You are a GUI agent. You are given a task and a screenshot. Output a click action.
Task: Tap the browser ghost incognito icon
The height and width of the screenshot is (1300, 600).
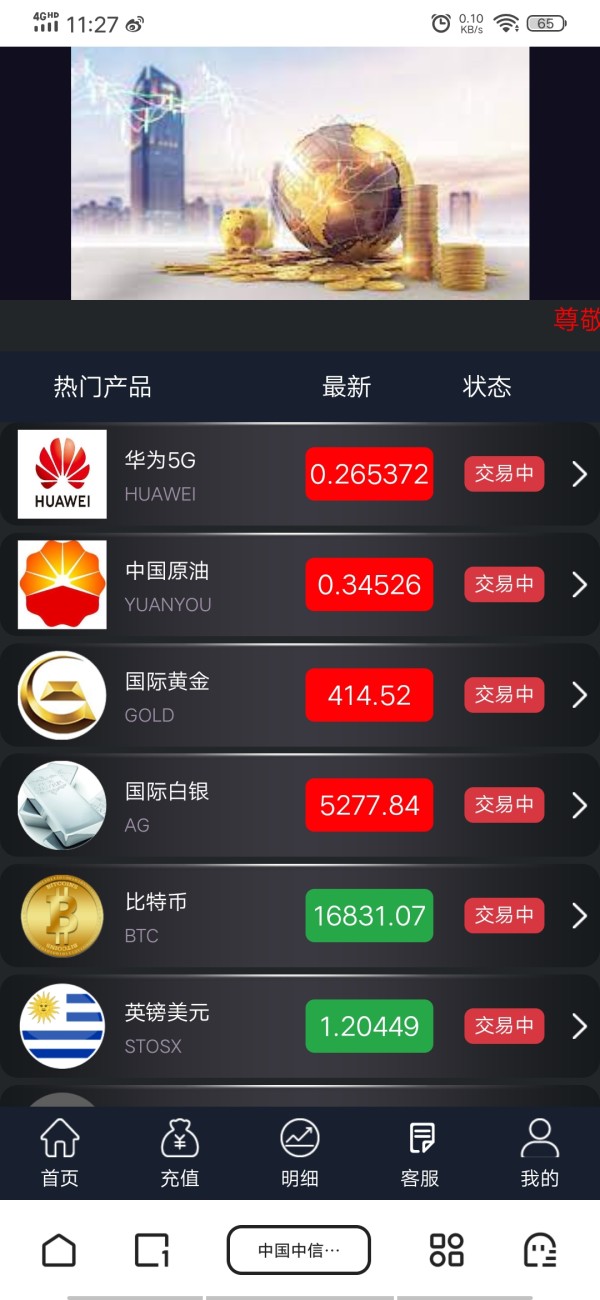coord(541,1250)
